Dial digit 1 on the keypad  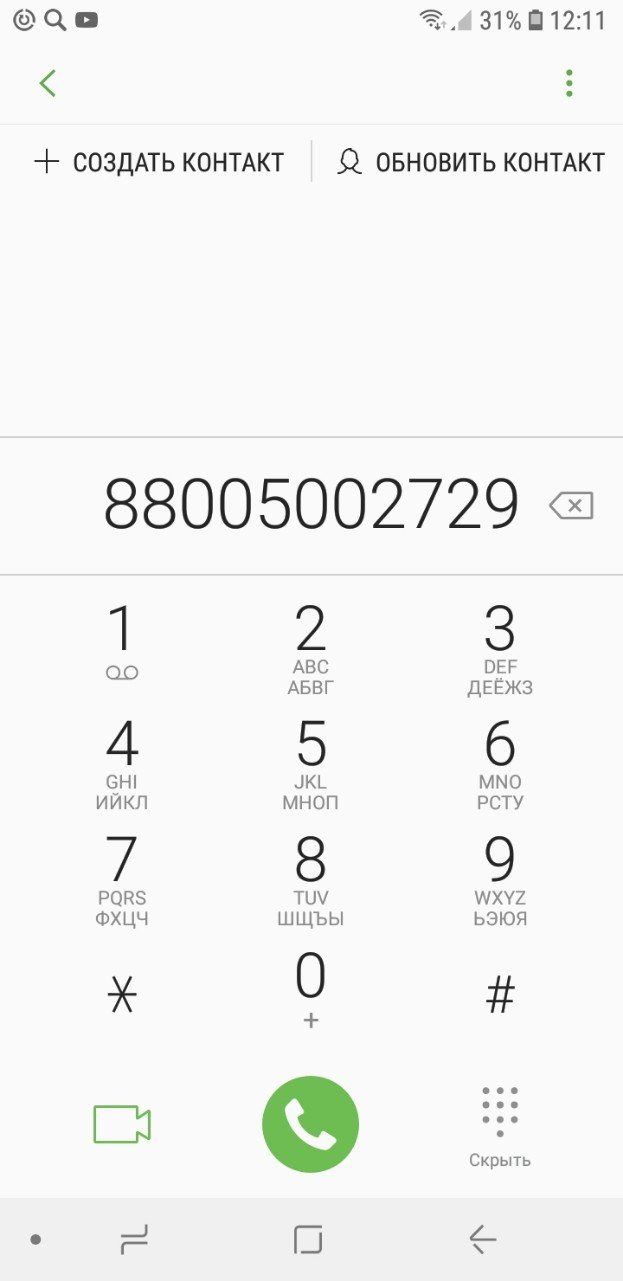(122, 645)
